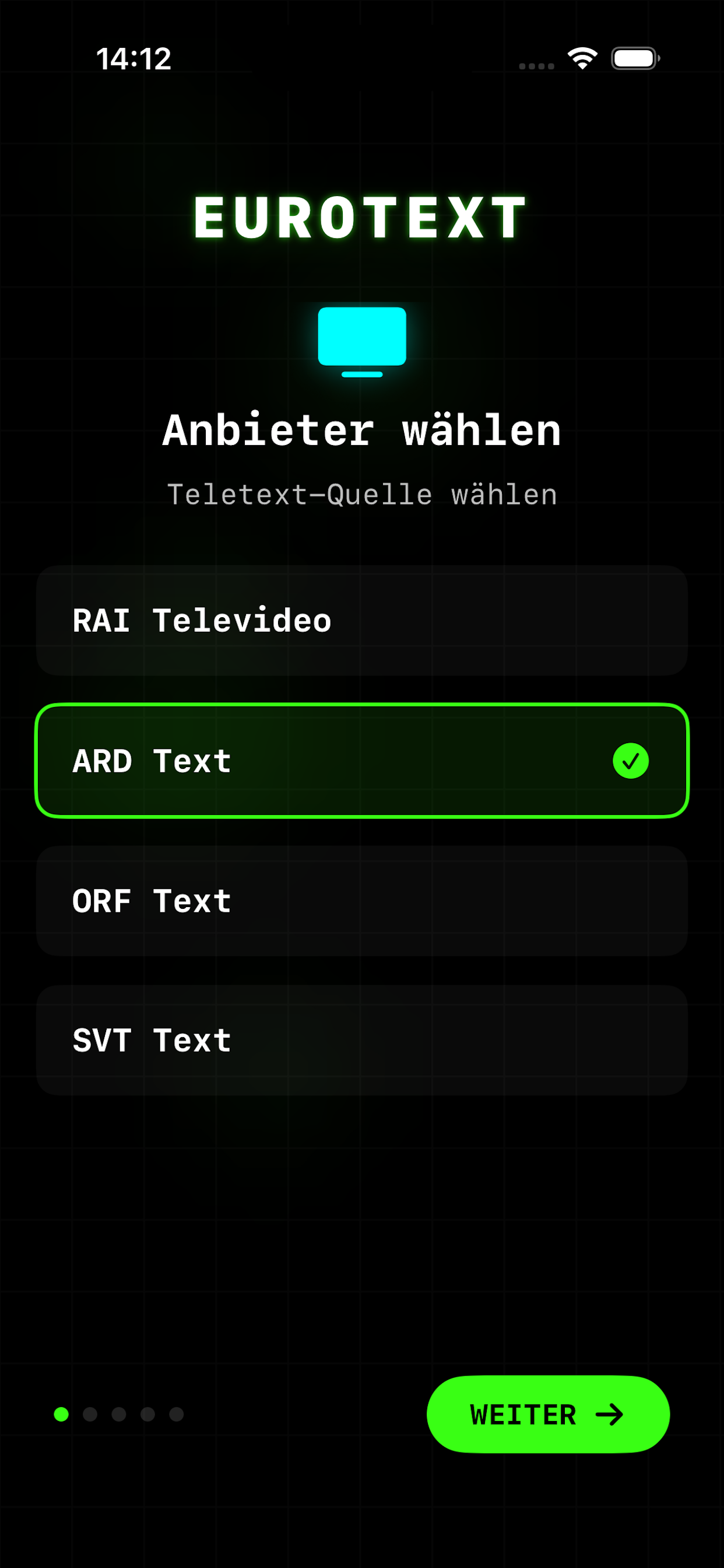Tap the second page indicator dot
Image resolution: width=724 pixels, height=1568 pixels.
(90, 1415)
